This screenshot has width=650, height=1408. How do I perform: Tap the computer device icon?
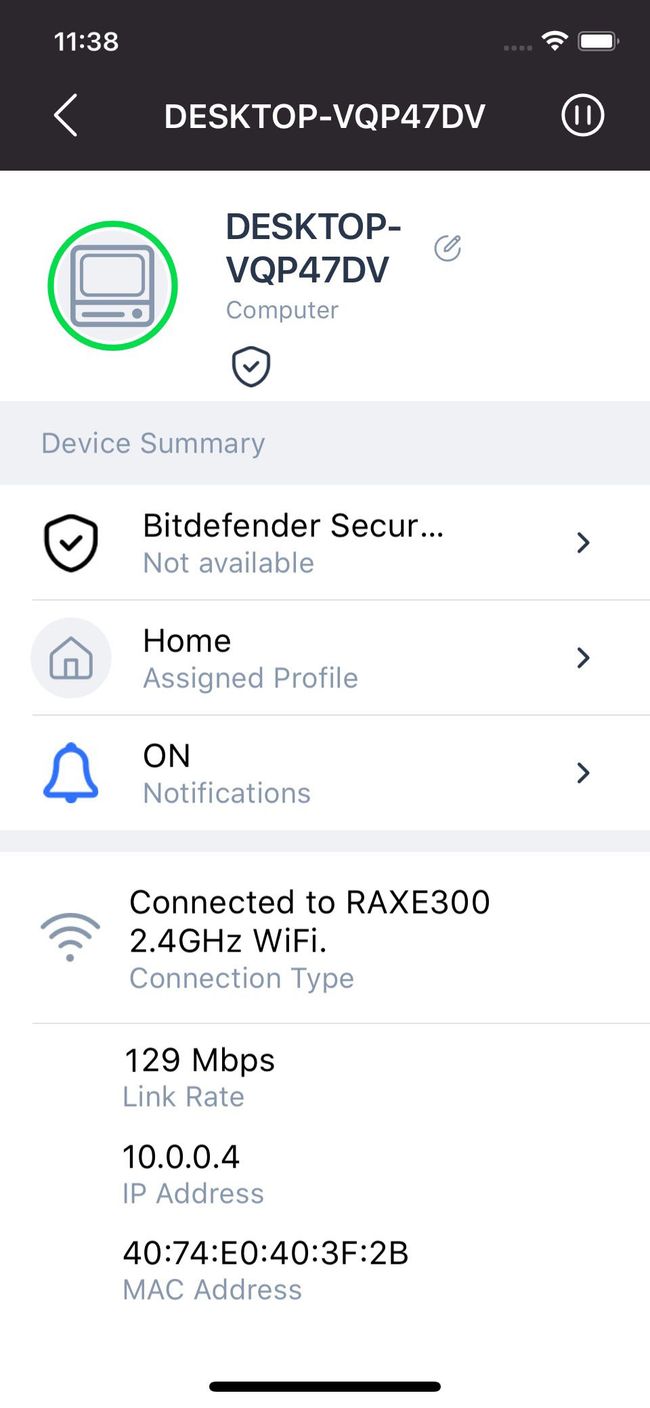113,286
